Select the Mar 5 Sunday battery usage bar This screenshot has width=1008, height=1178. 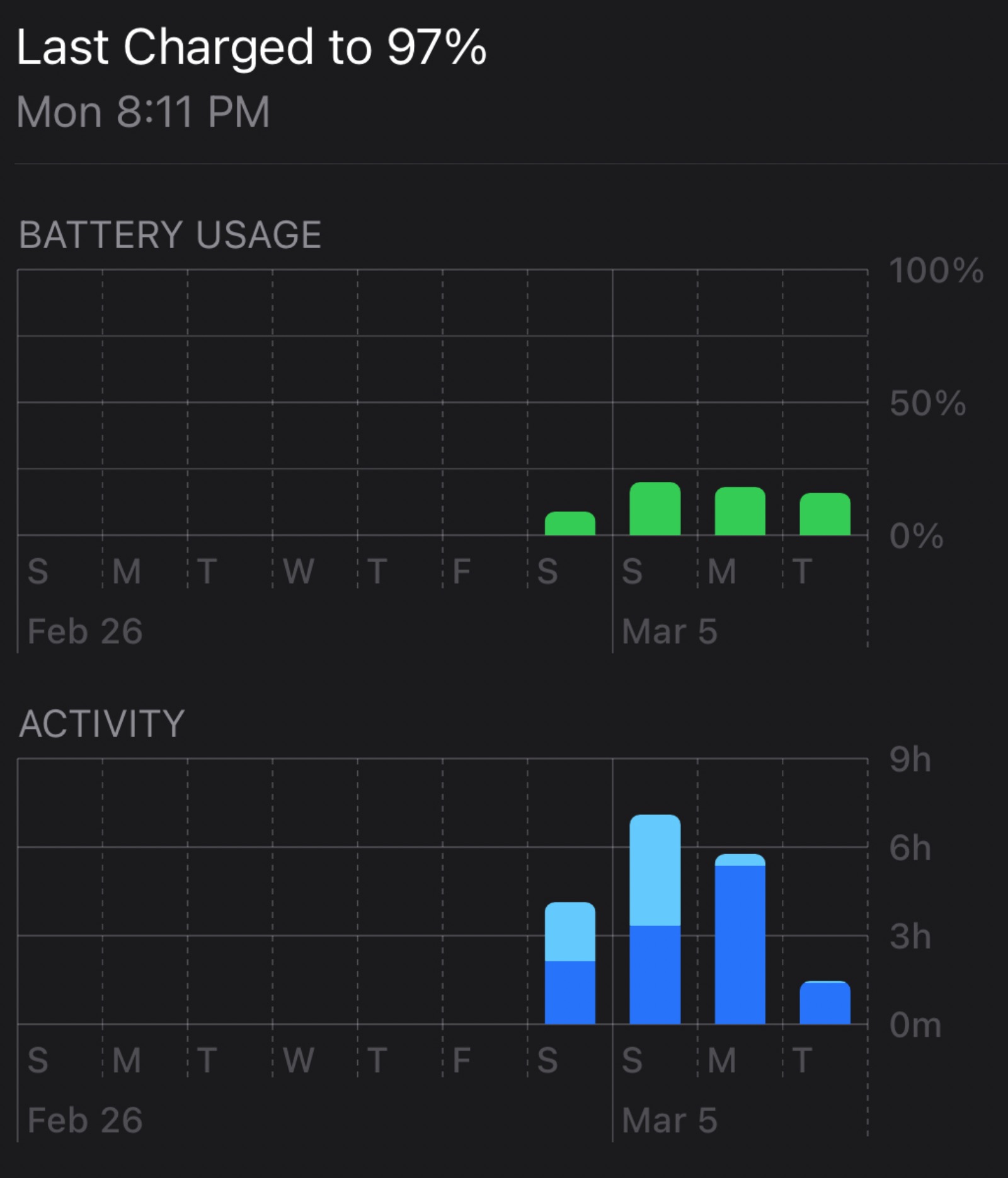655,509
